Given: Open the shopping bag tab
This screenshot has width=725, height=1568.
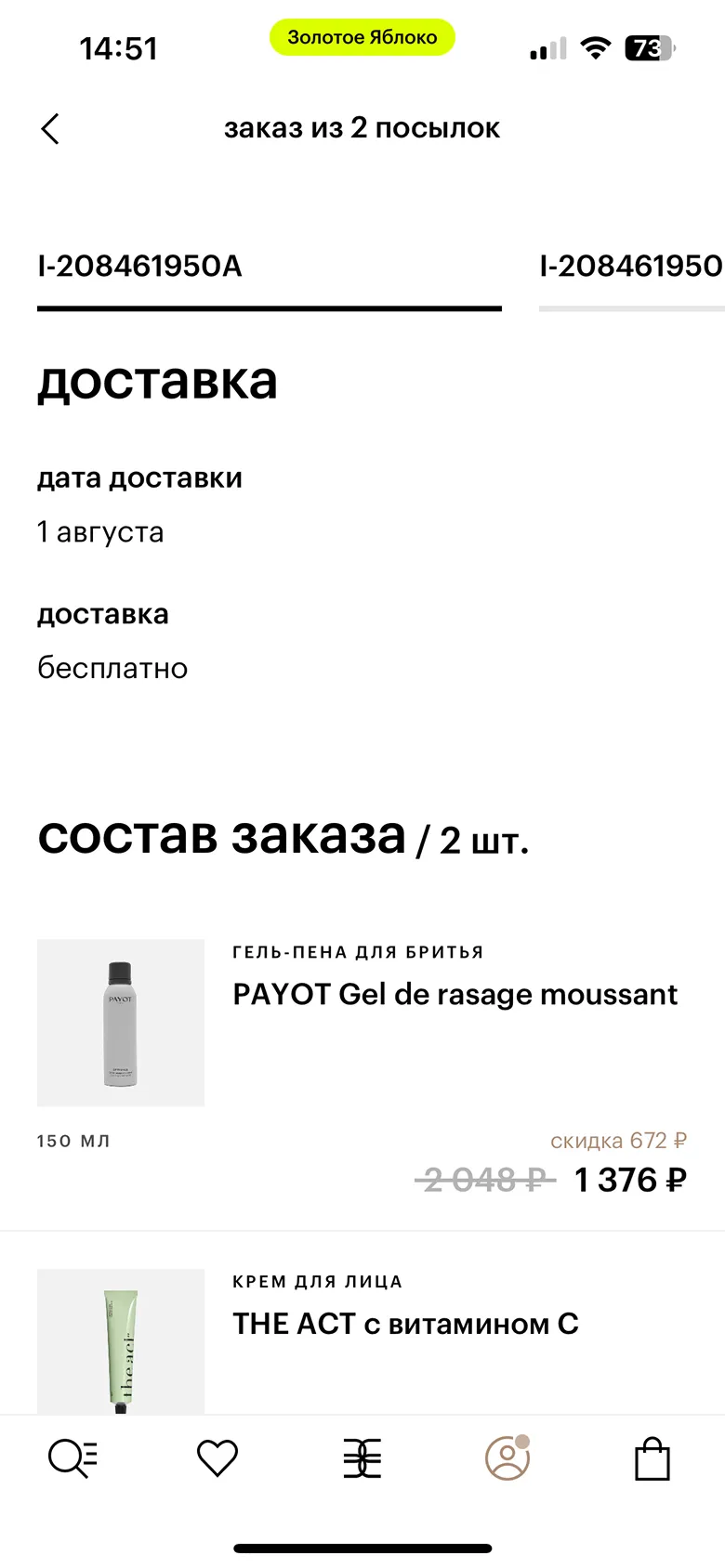Looking at the screenshot, I should 652,1457.
